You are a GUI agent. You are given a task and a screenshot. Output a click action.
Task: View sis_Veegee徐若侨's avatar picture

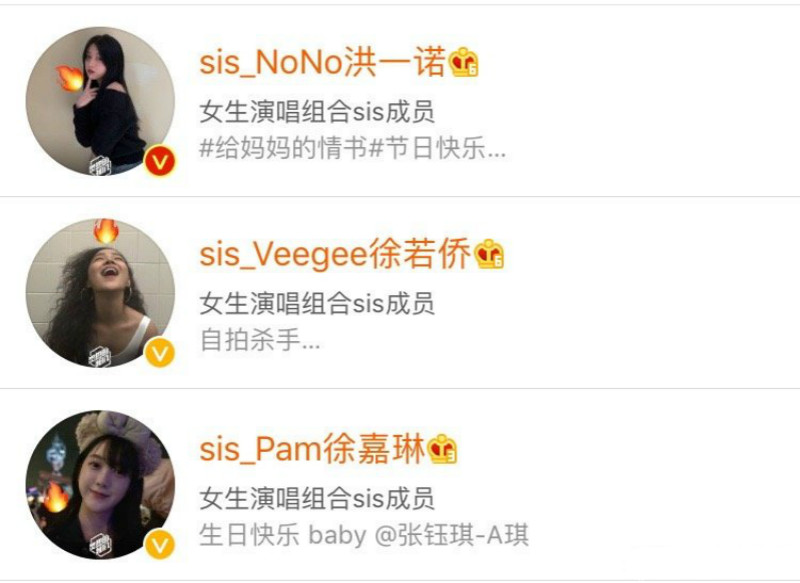pos(99,292)
